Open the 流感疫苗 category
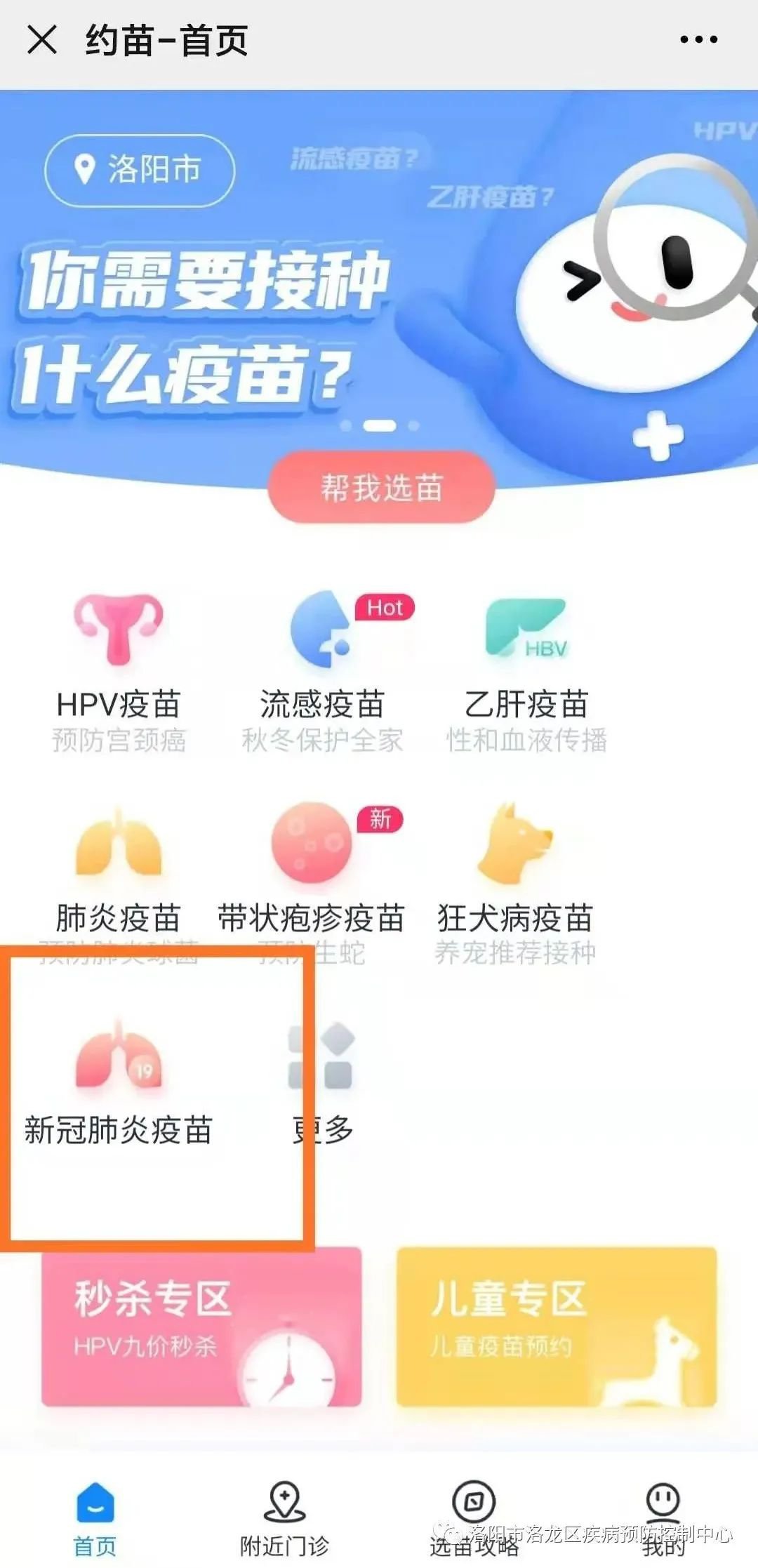The width and height of the screenshot is (758, 1568). pos(323,670)
